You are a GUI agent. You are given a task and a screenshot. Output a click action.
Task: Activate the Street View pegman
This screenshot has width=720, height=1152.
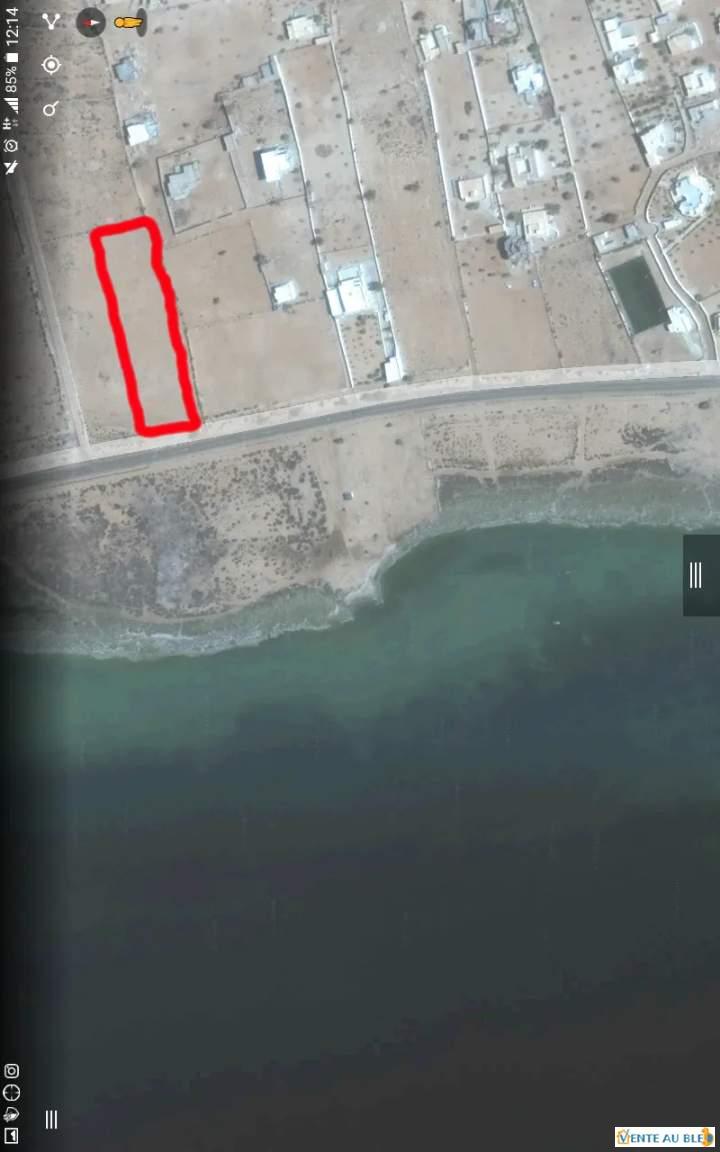pyautogui.click(x=130, y=22)
